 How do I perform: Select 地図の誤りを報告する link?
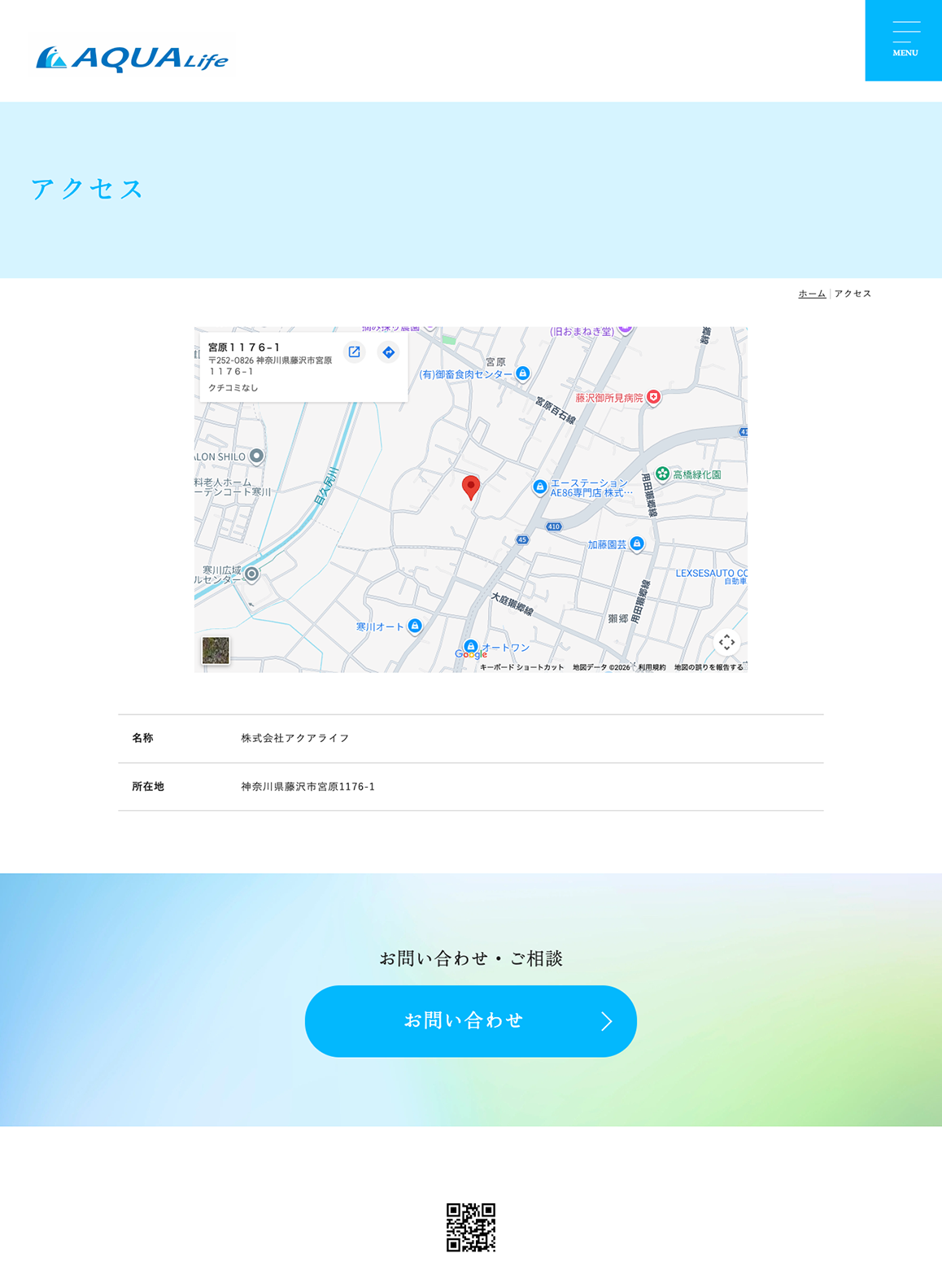709,667
